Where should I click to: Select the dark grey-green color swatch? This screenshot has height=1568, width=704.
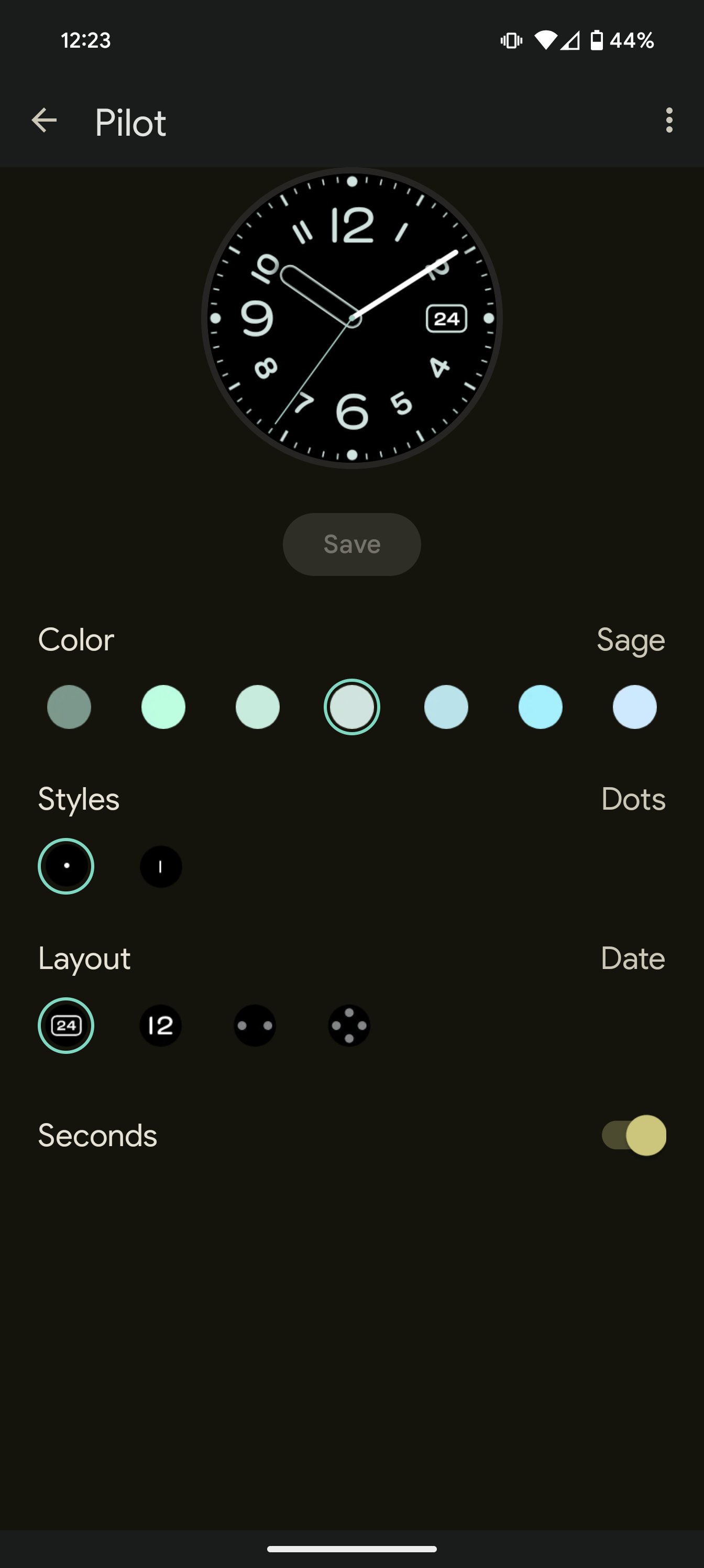[69, 706]
